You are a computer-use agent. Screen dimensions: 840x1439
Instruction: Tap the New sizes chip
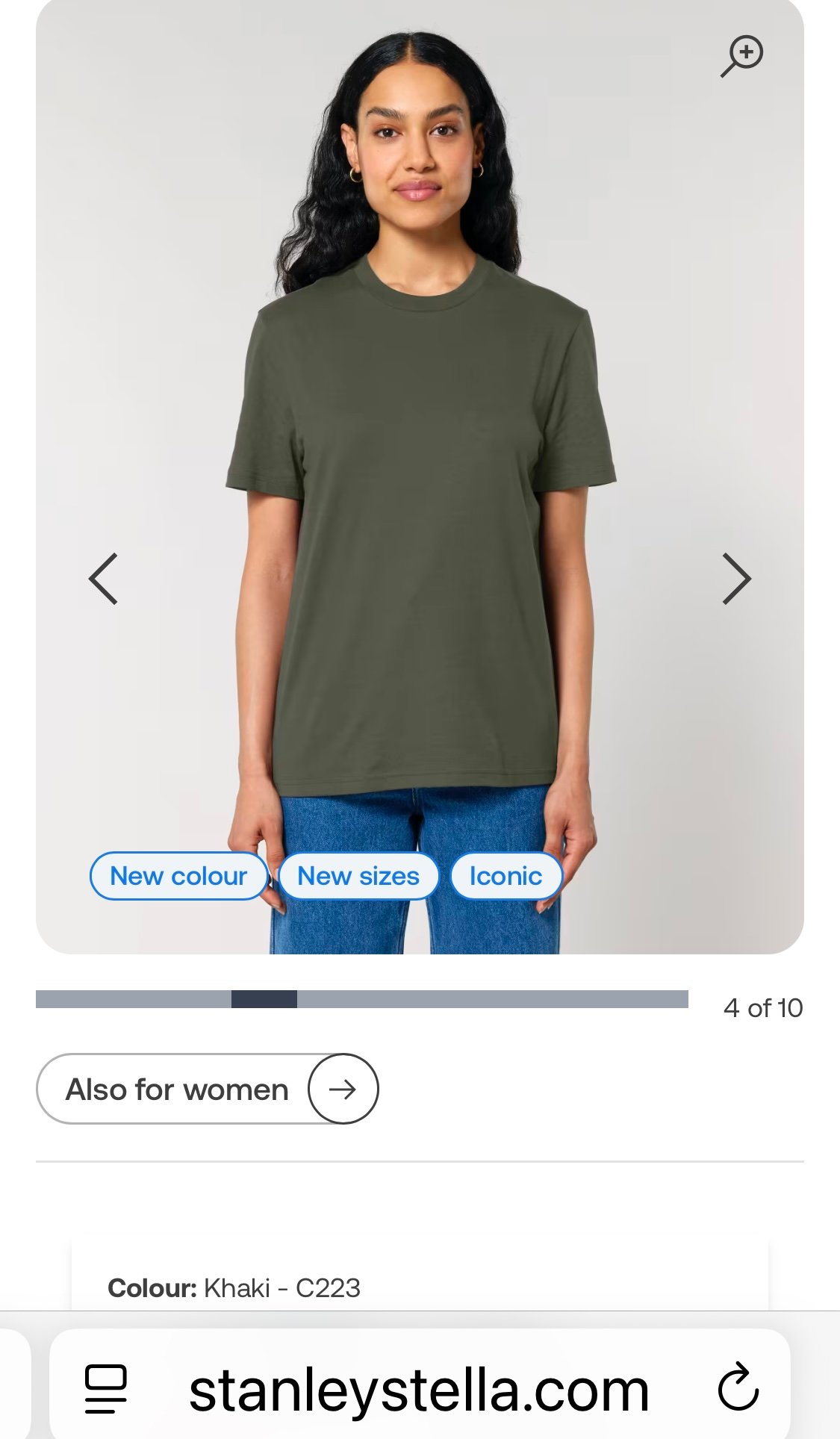358,876
